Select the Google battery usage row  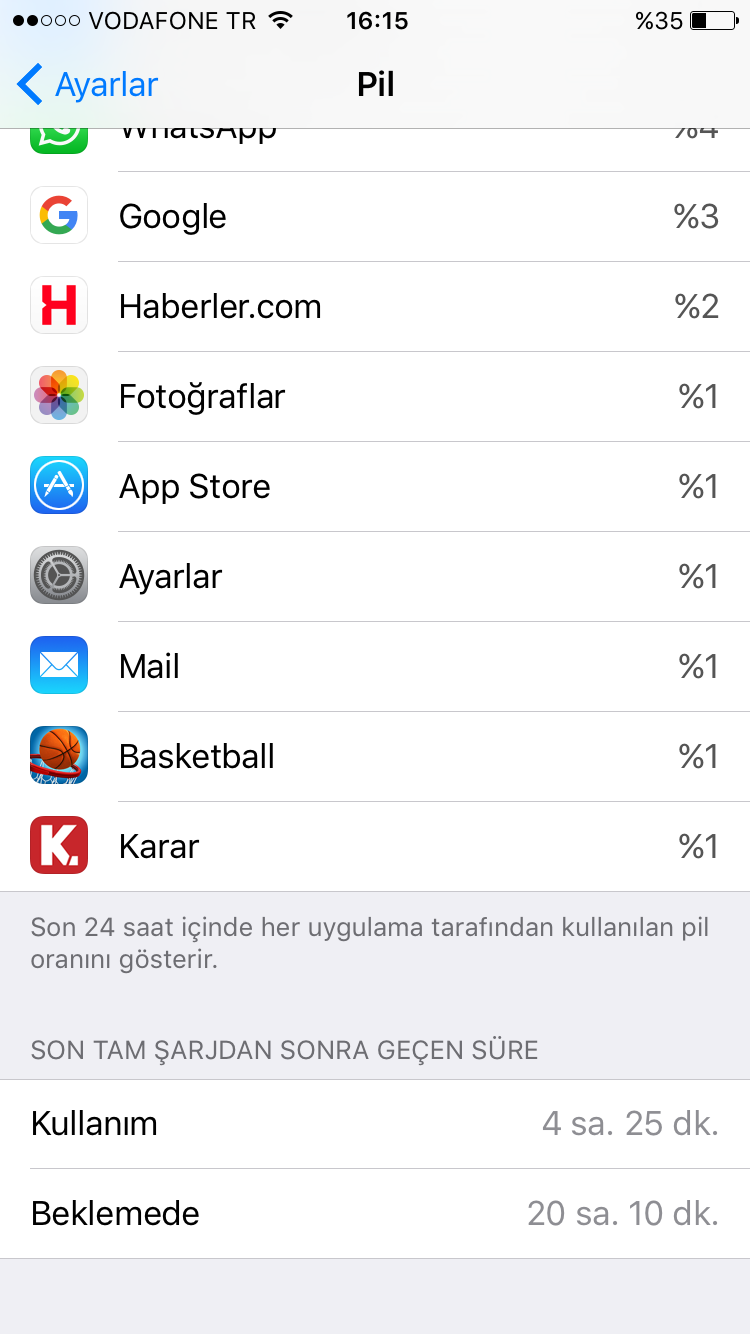click(375, 217)
